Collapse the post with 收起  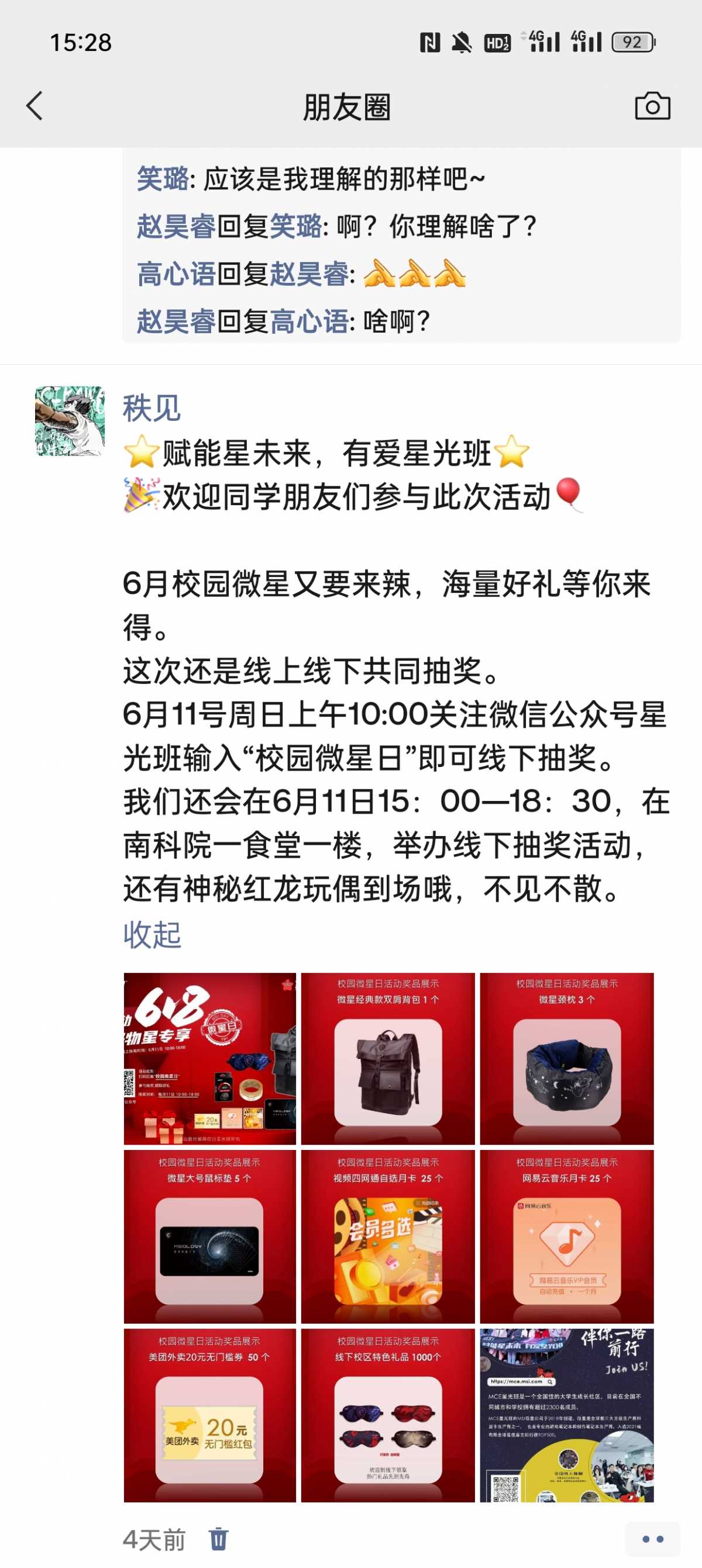pyautogui.click(x=152, y=934)
